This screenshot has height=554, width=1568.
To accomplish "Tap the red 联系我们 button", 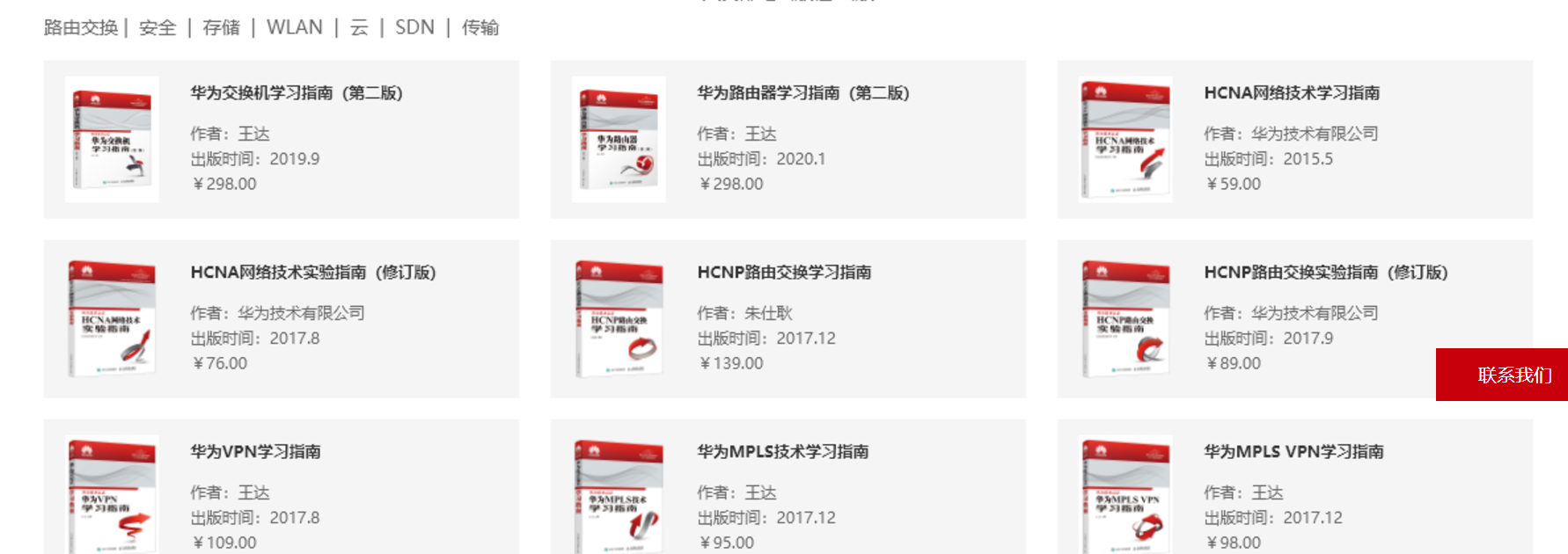I will [x=1513, y=375].
